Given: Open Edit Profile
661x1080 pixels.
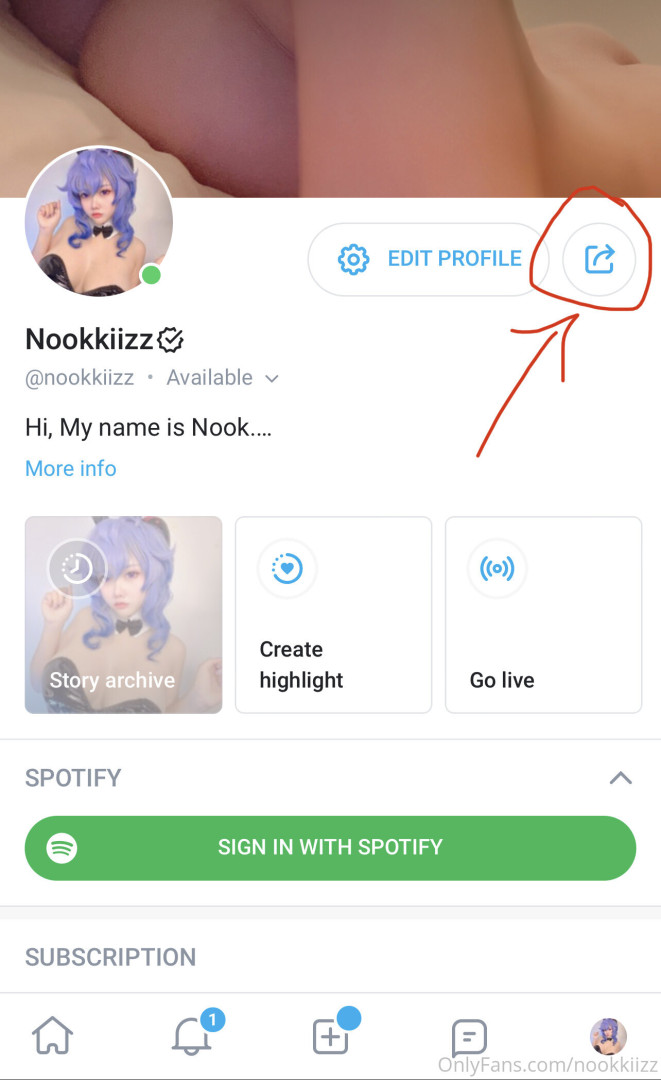Looking at the screenshot, I should tap(429, 260).
